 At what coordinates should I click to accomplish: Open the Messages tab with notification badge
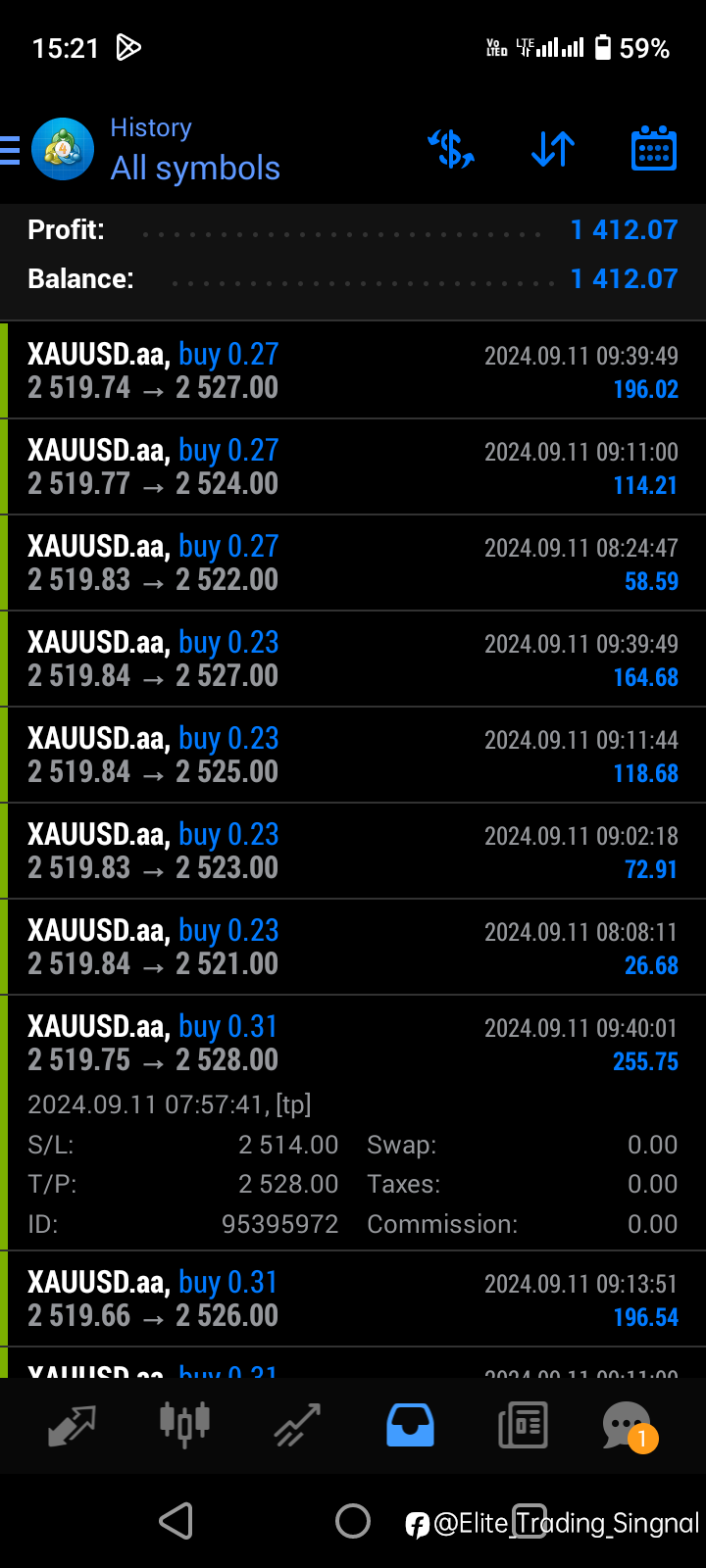[628, 1425]
